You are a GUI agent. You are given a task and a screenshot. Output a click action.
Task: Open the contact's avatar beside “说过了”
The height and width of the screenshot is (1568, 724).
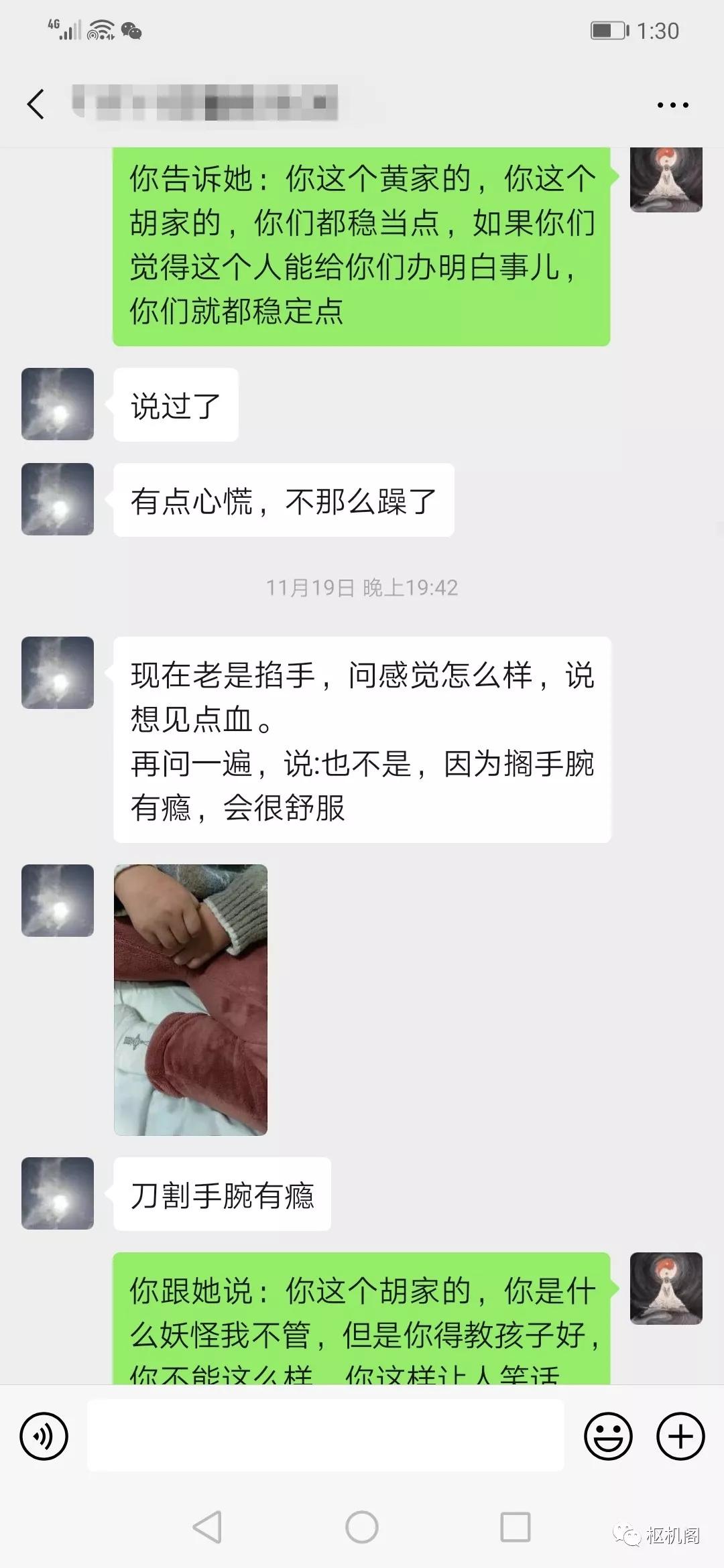58,404
